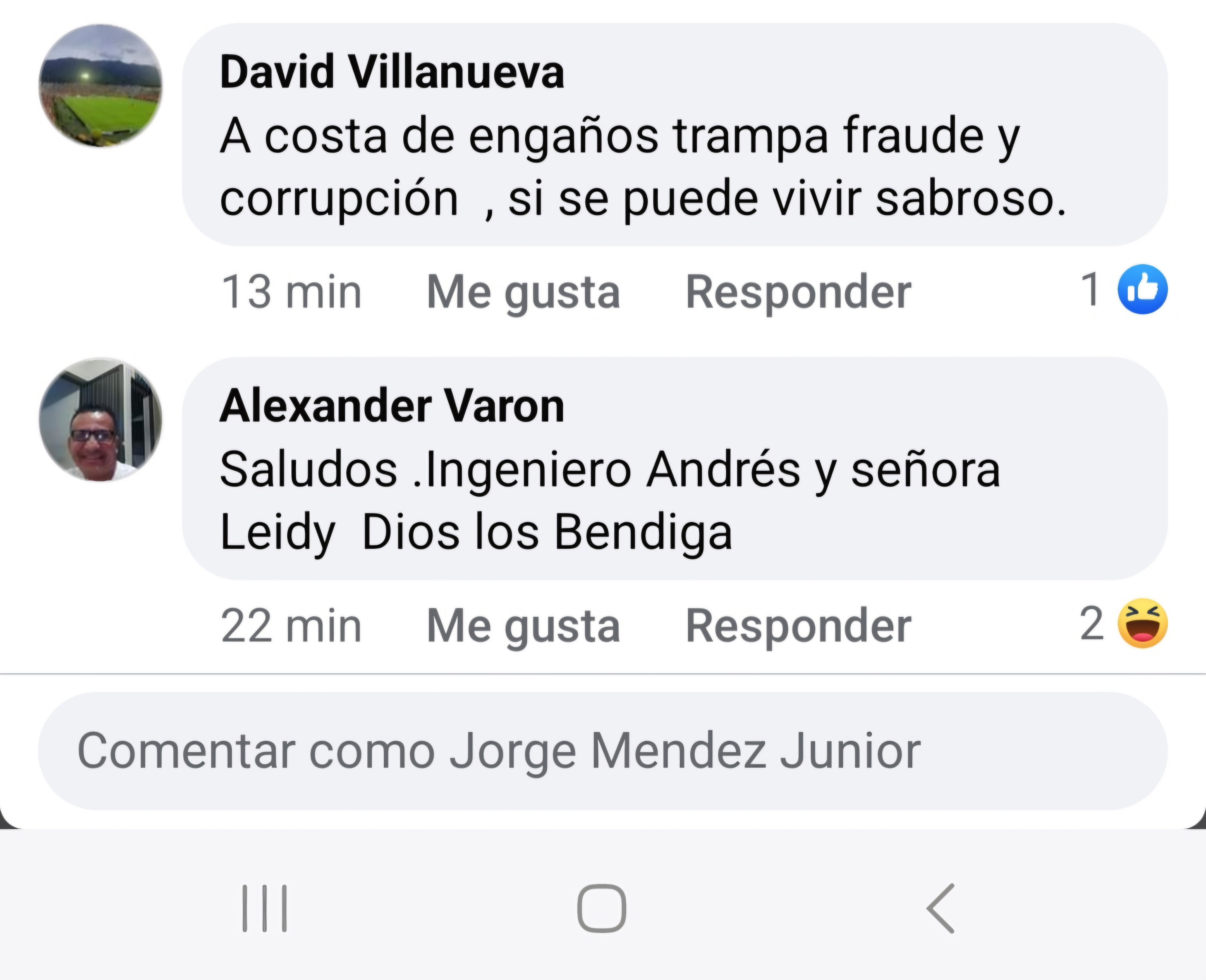Tap Responder under Alexander Varon's comment
The height and width of the screenshot is (980, 1206).
tap(798, 626)
